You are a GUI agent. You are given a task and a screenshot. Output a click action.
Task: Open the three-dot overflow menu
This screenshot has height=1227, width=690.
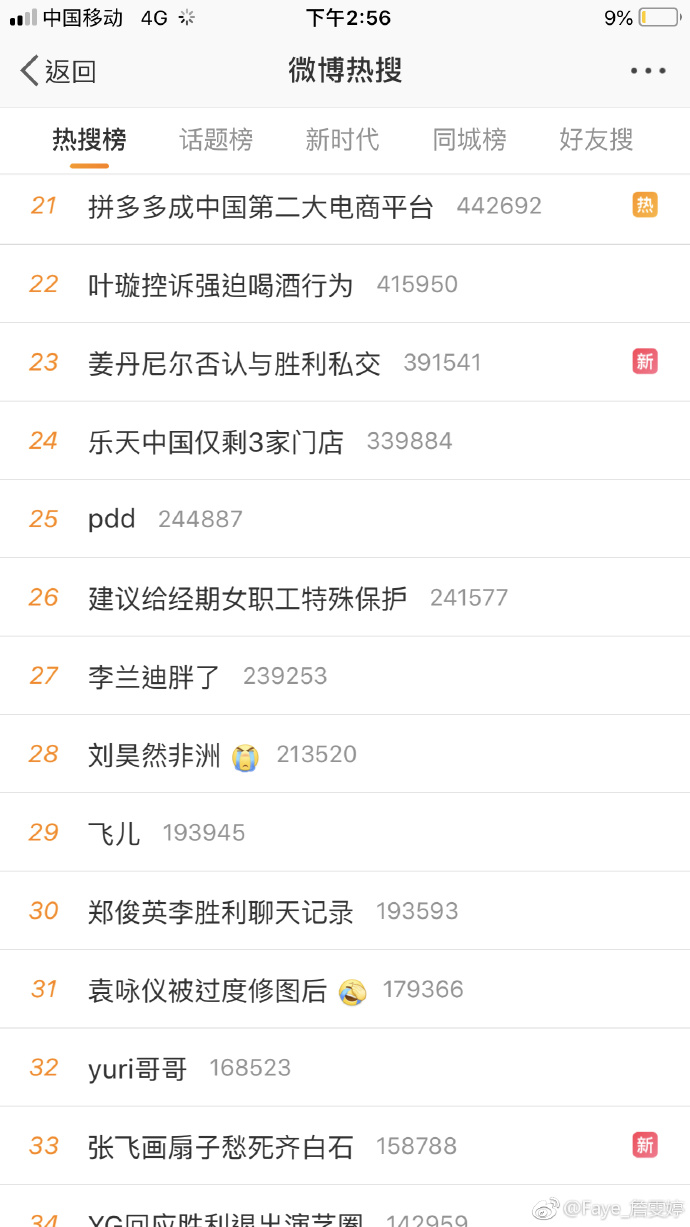(647, 71)
